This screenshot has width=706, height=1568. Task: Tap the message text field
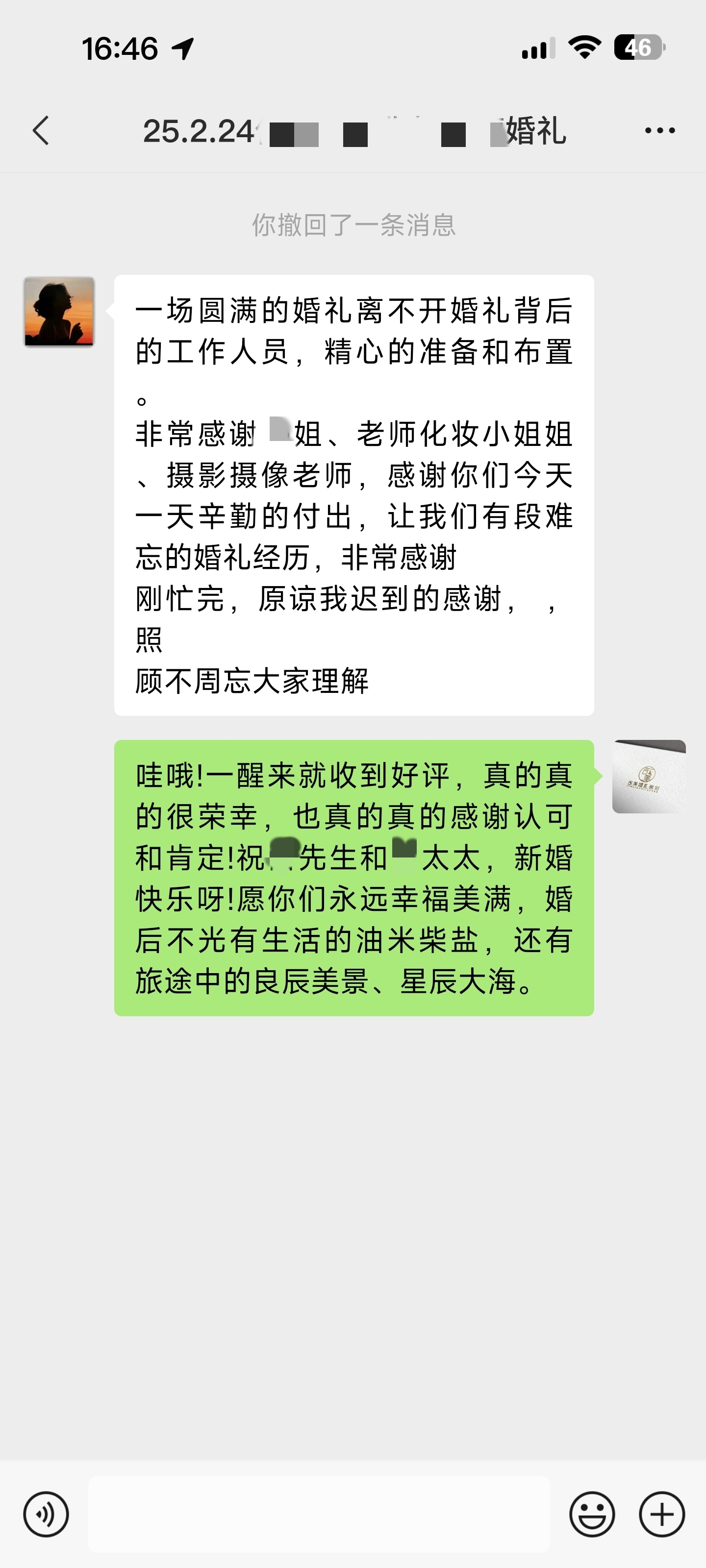pos(319,1514)
